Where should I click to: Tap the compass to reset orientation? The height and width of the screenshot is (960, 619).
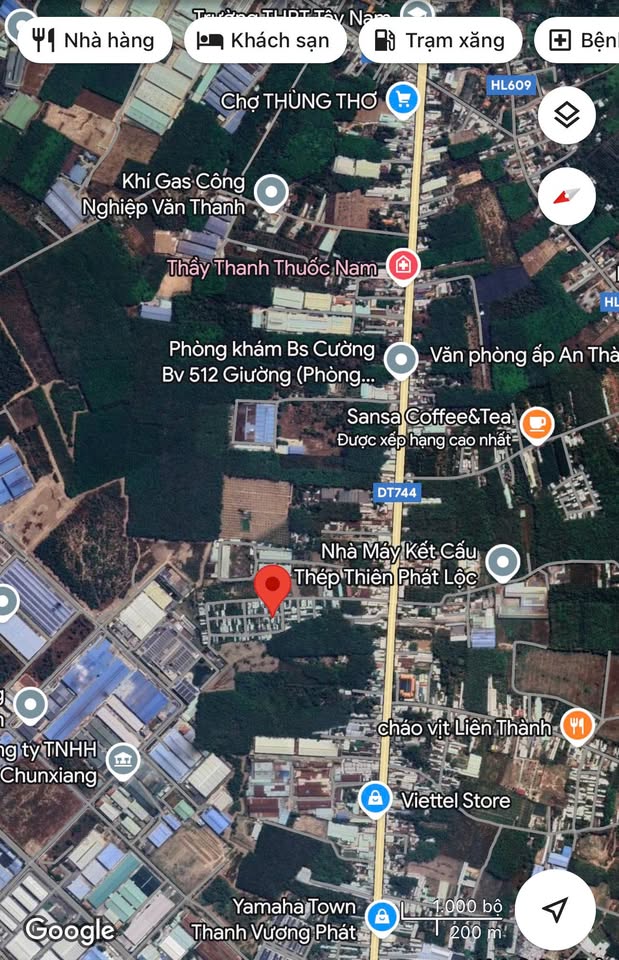(566, 196)
